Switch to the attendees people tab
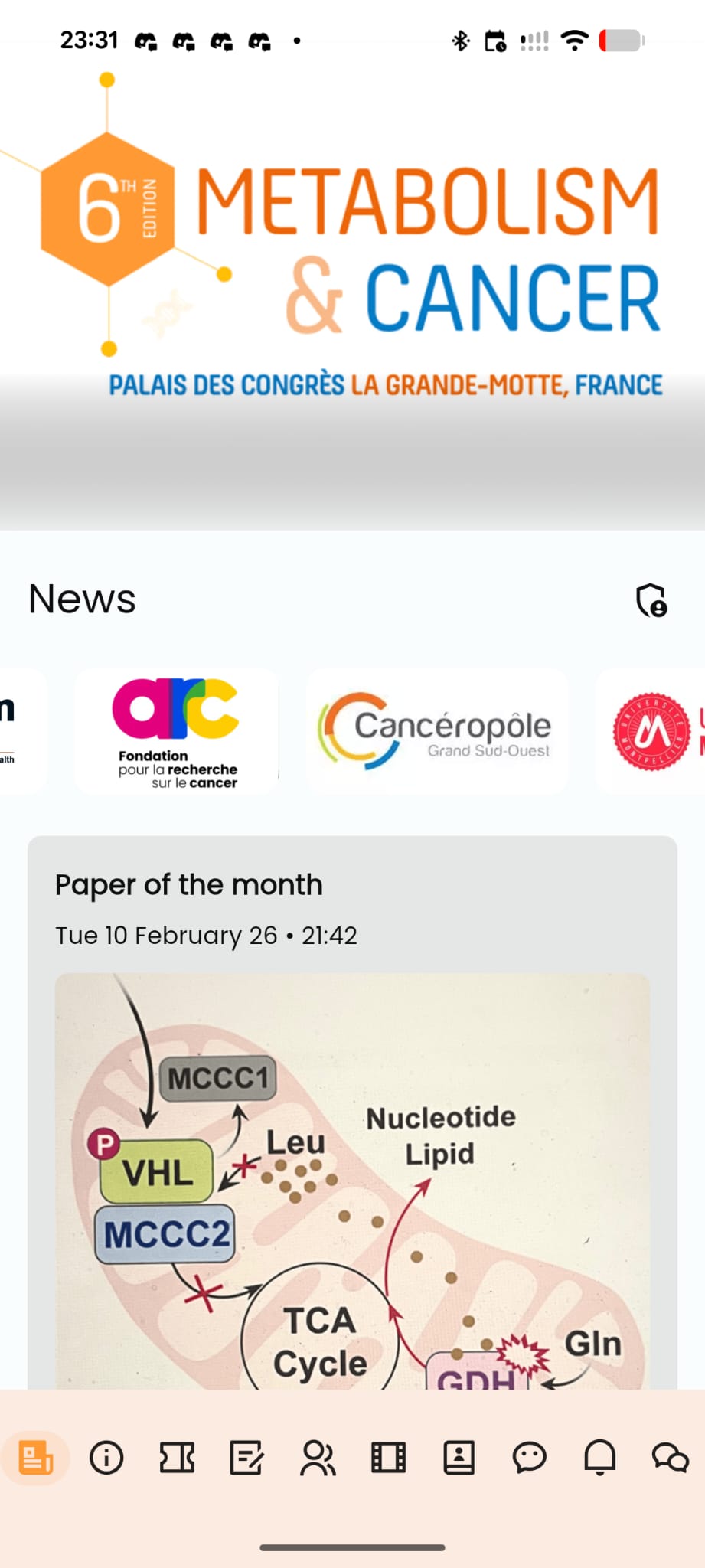This screenshot has width=705, height=1568. pyautogui.click(x=318, y=1457)
